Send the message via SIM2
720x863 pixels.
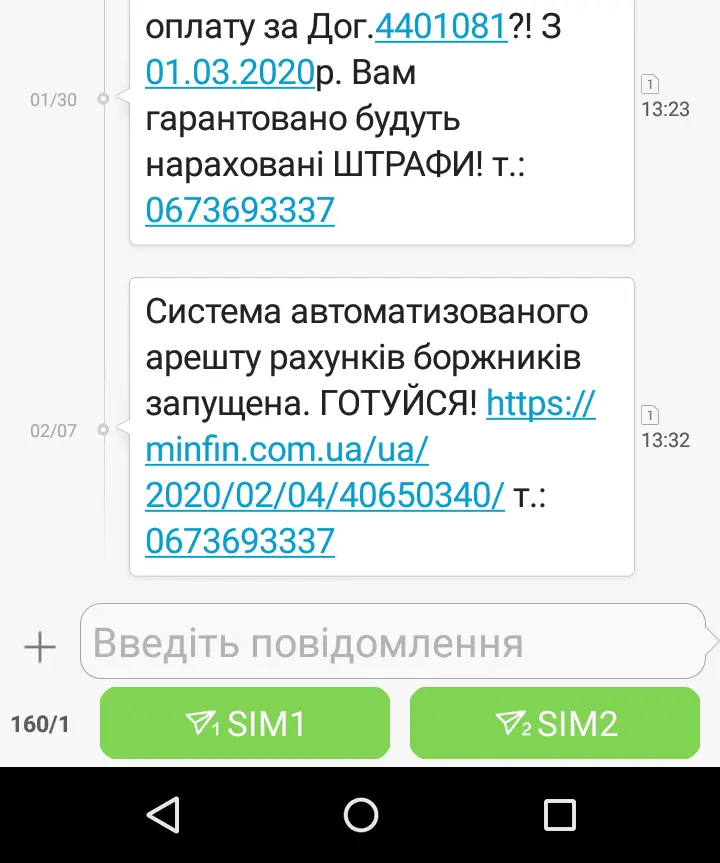(x=555, y=723)
